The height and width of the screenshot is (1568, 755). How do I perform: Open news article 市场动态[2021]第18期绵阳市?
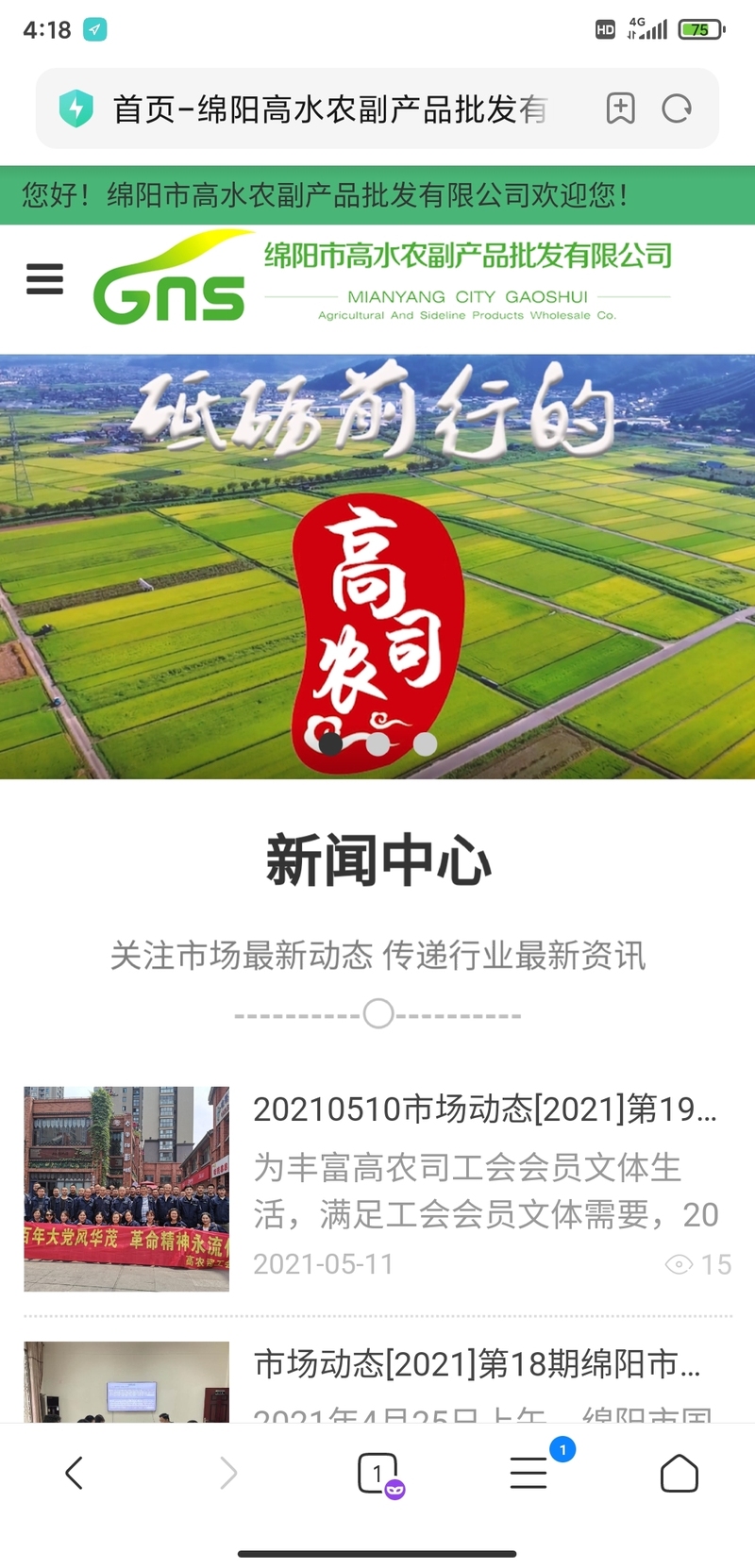pyautogui.click(x=478, y=1363)
